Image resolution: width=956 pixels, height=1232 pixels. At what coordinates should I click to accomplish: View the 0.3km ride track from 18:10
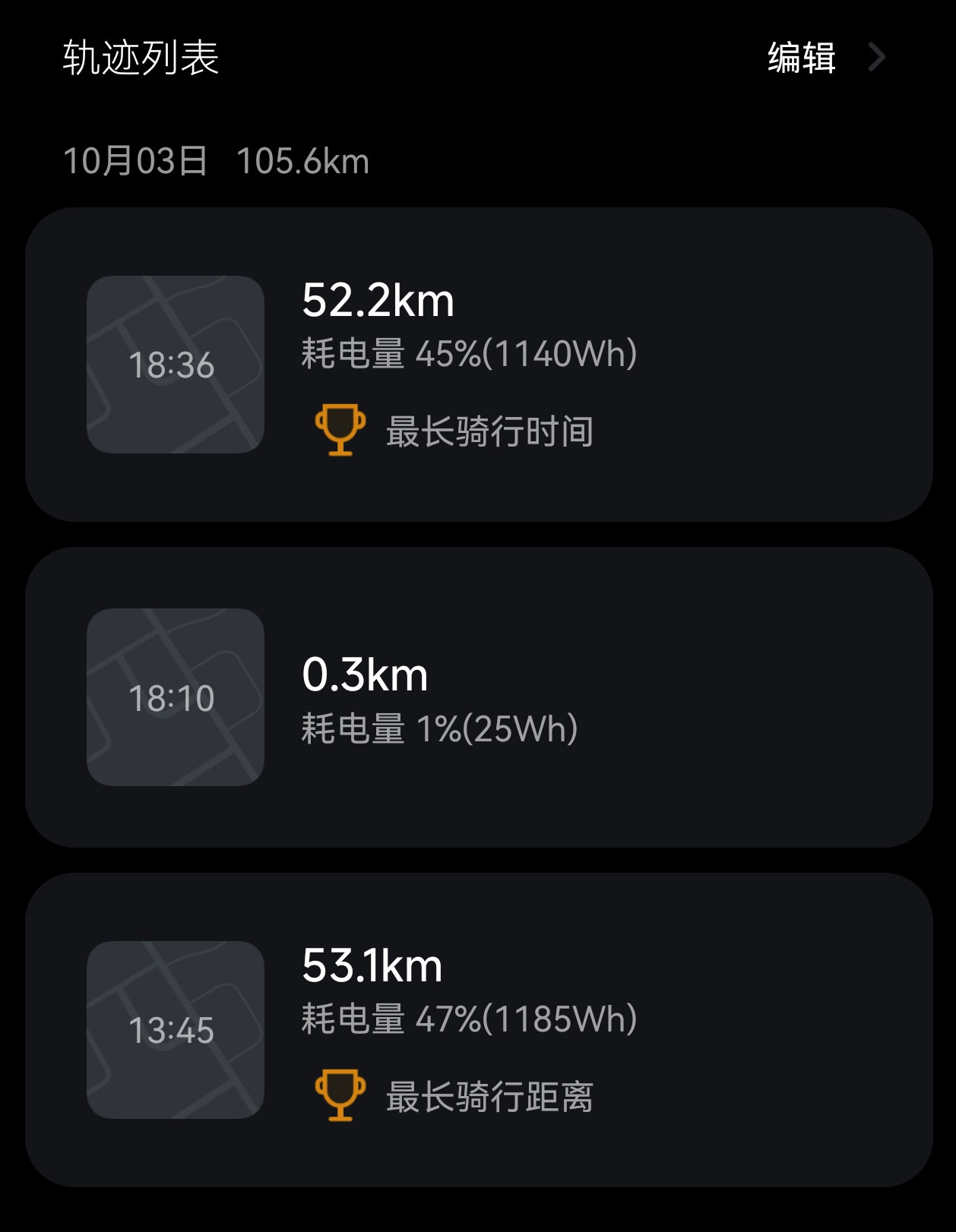pyautogui.click(x=479, y=697)
